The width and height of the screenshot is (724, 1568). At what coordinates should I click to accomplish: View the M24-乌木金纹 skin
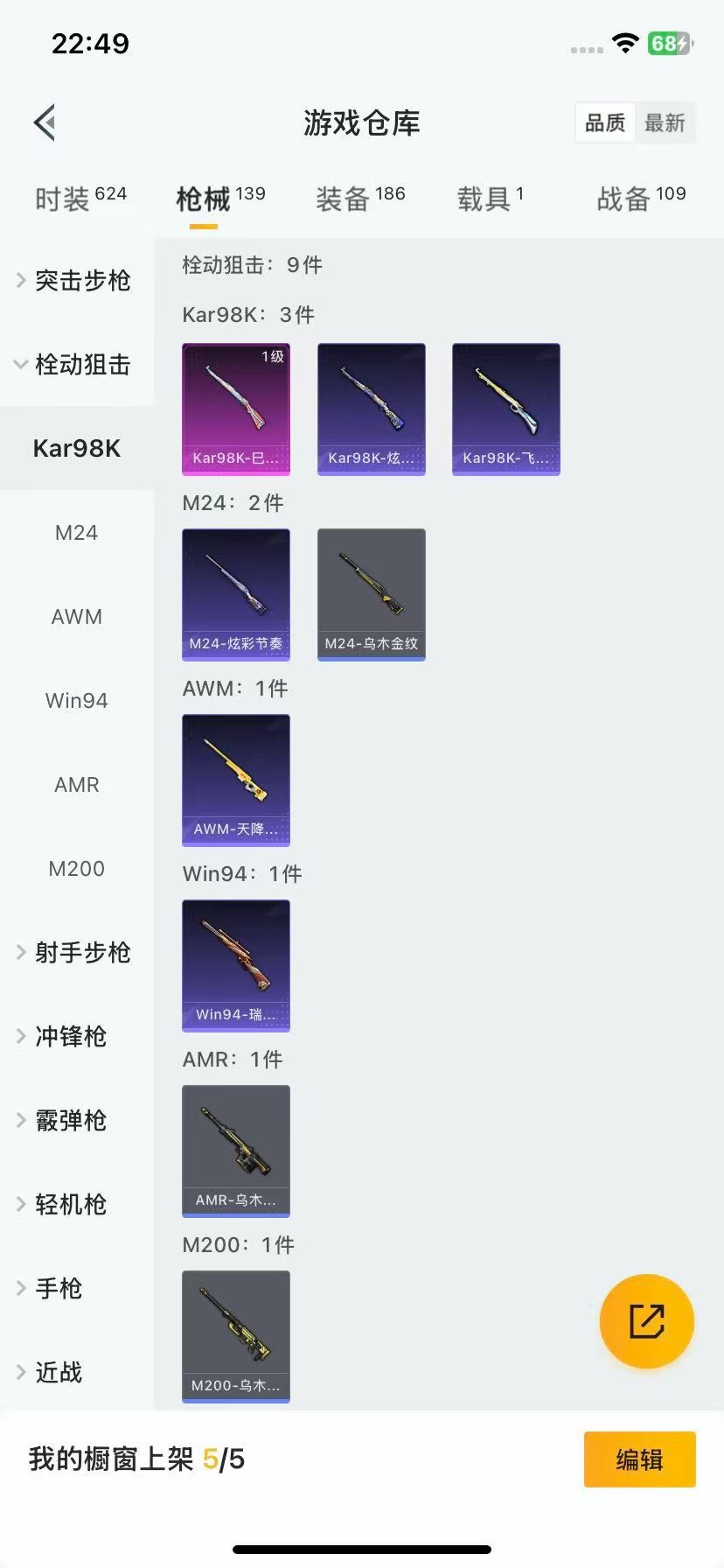click(x=372, y=594)
